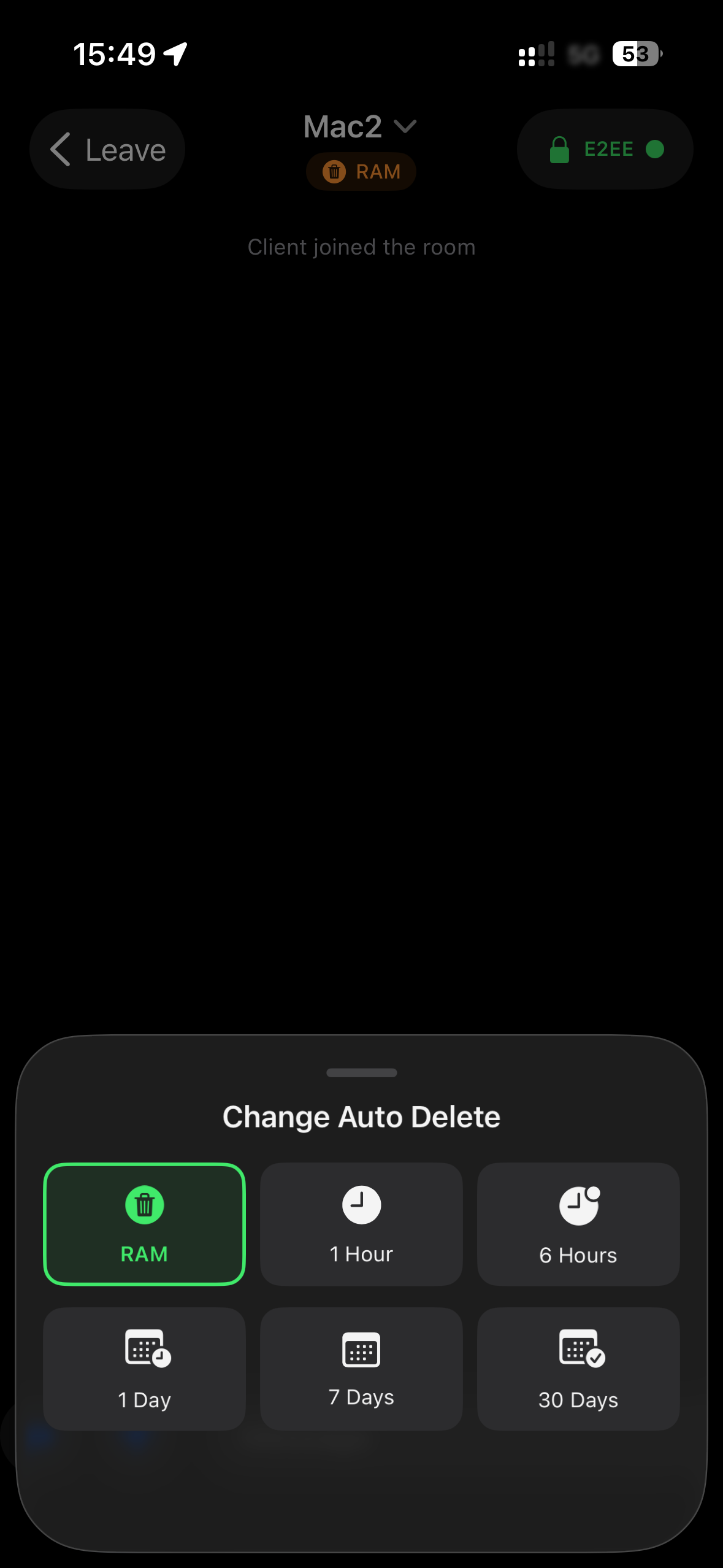The height and width of the screenshot is (1568, 723).
Task: Tap the E2EE encryption status button
Action: click(604, 148)
